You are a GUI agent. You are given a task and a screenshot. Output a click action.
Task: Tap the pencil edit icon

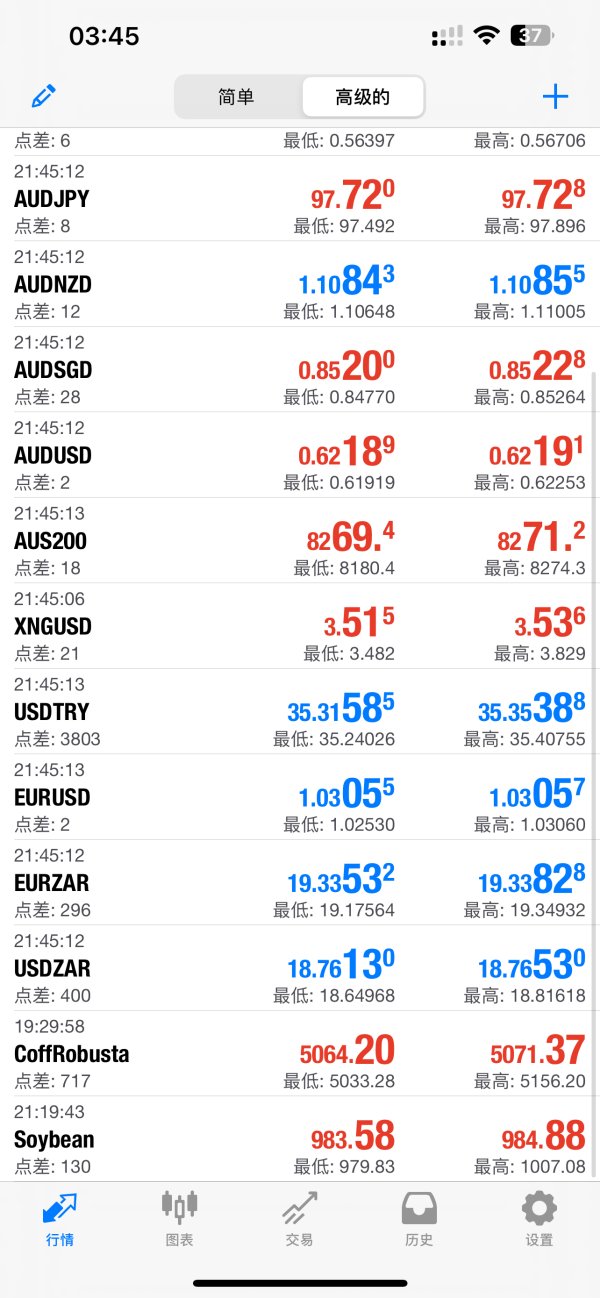point(43,97)
